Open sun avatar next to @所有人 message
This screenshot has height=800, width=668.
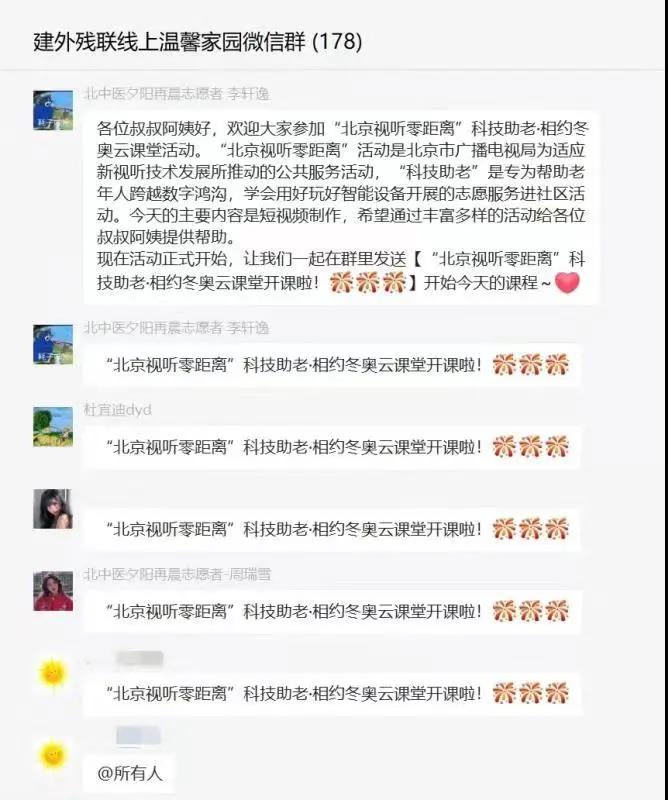pos(53,754)
